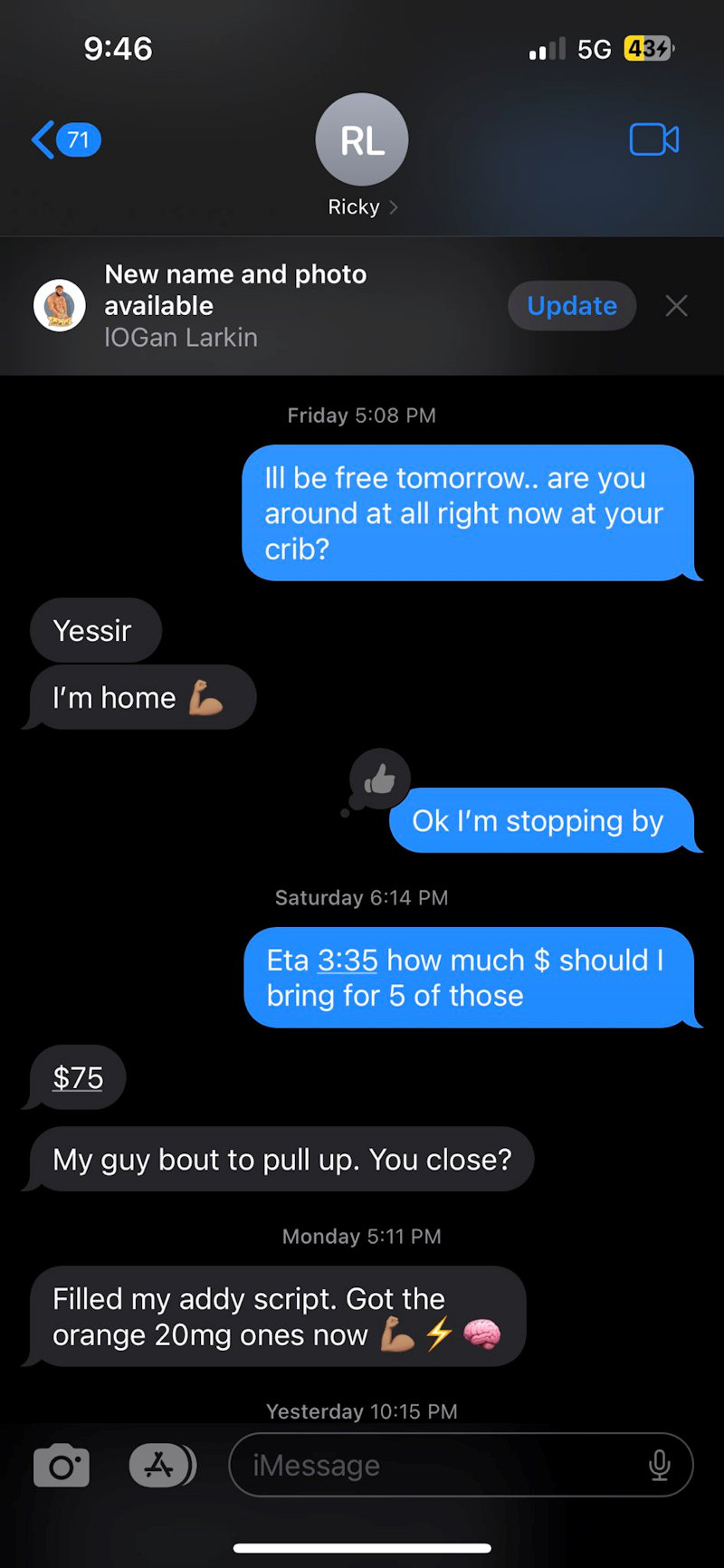
Task: Tap the underlined 3:35 time link
Action: [348, 961]
